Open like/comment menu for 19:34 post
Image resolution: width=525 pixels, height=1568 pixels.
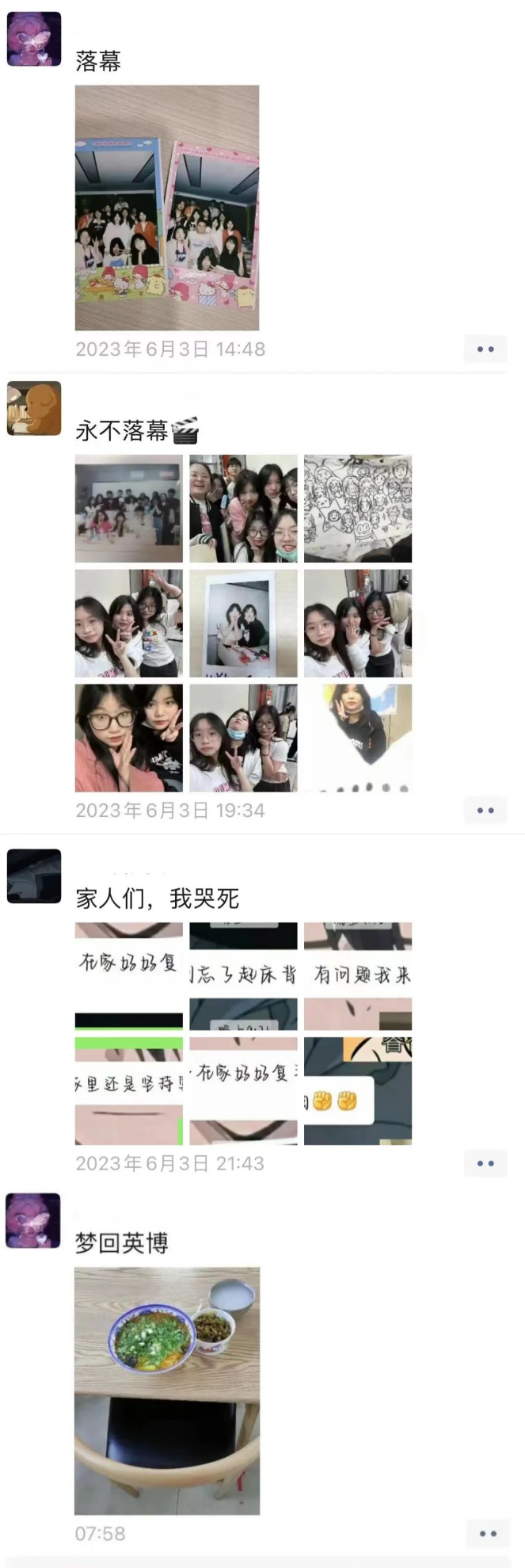pos(485,811)
